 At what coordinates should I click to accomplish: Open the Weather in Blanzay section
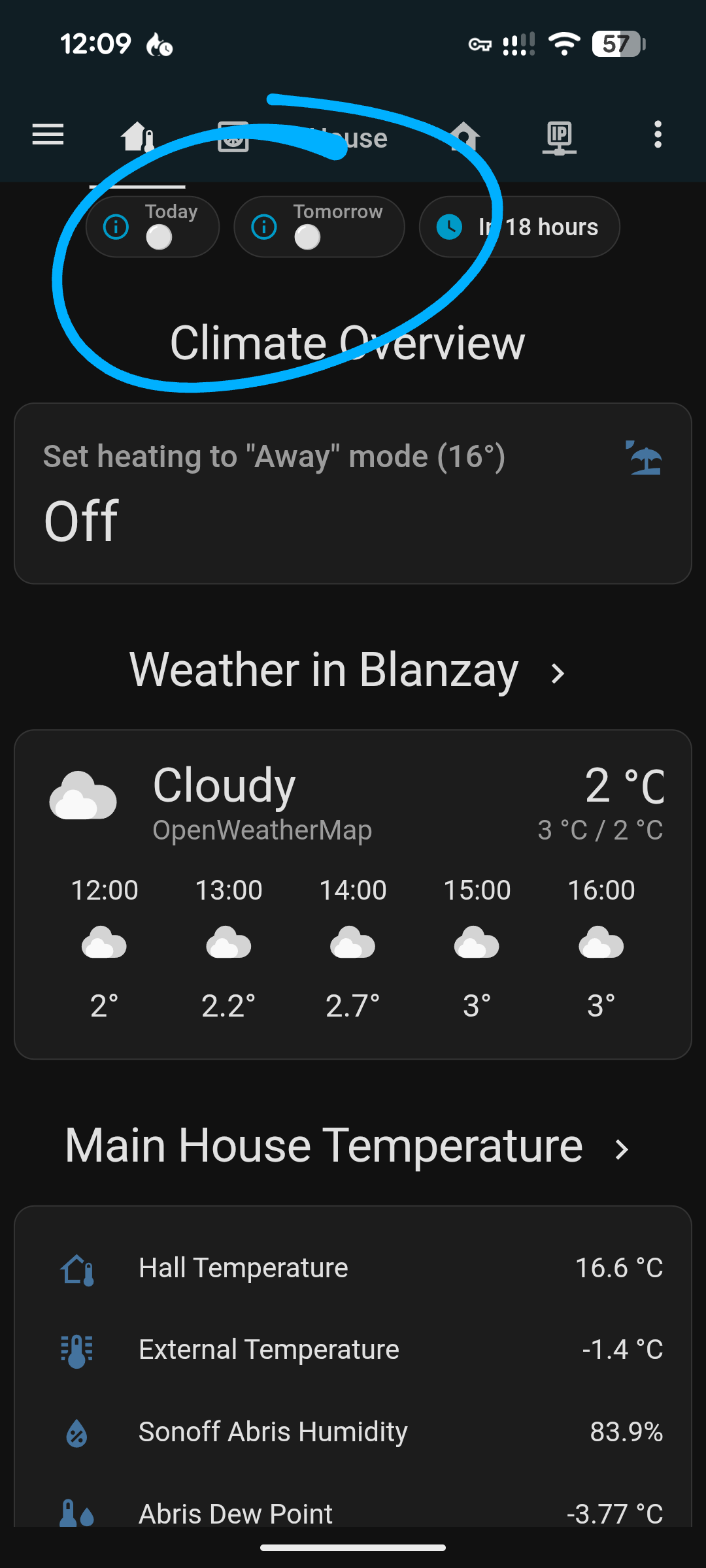point(346,670)
